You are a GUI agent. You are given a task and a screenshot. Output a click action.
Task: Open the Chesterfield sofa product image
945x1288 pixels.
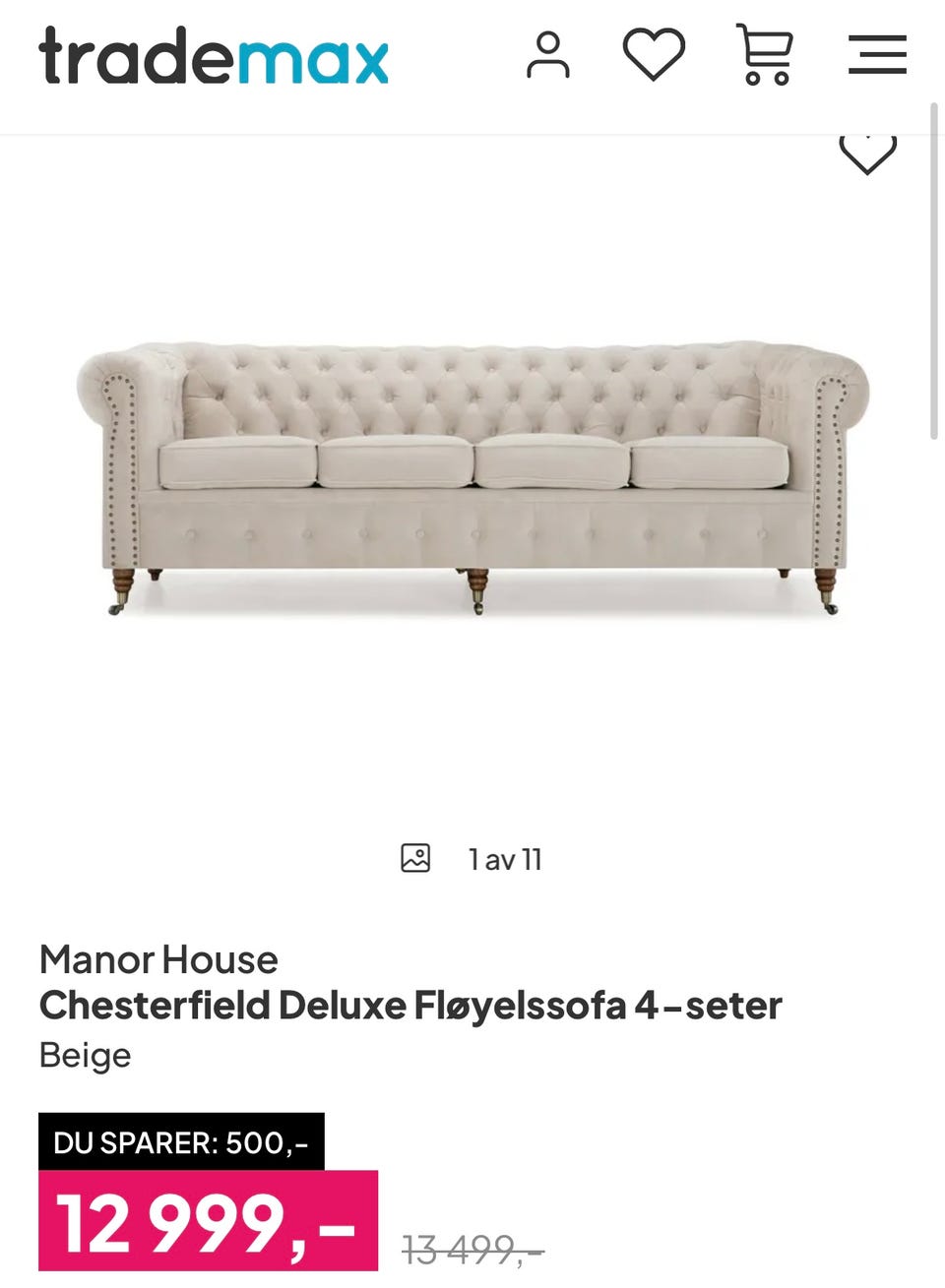pyautogui.click(x=472, y=477)
